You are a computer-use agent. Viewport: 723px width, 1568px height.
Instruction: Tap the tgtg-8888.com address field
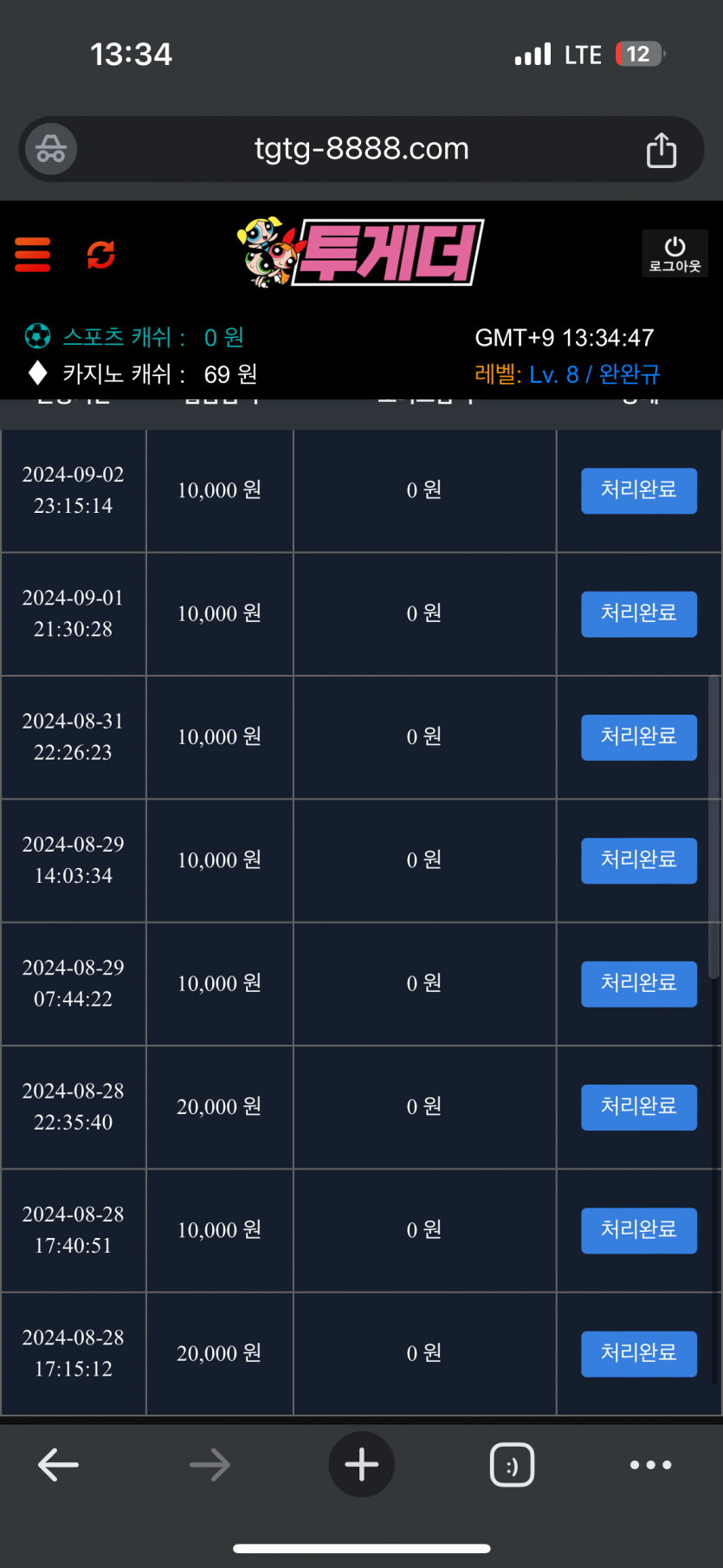361,149
